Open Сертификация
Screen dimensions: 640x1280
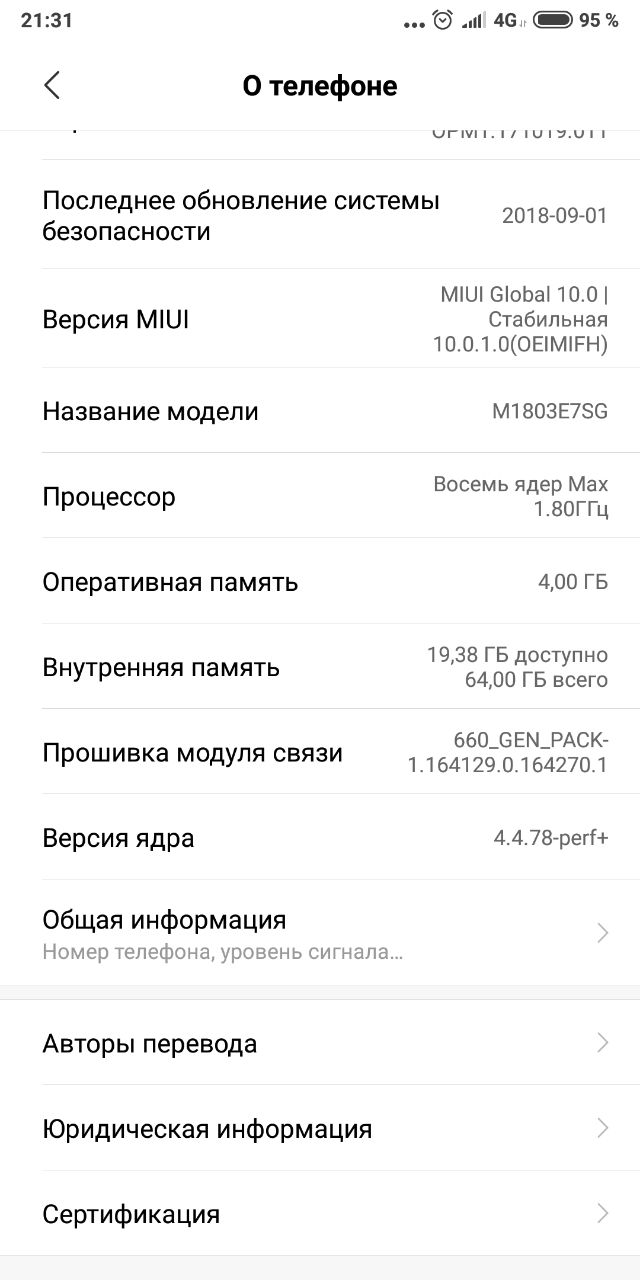tap(320, 1214)
